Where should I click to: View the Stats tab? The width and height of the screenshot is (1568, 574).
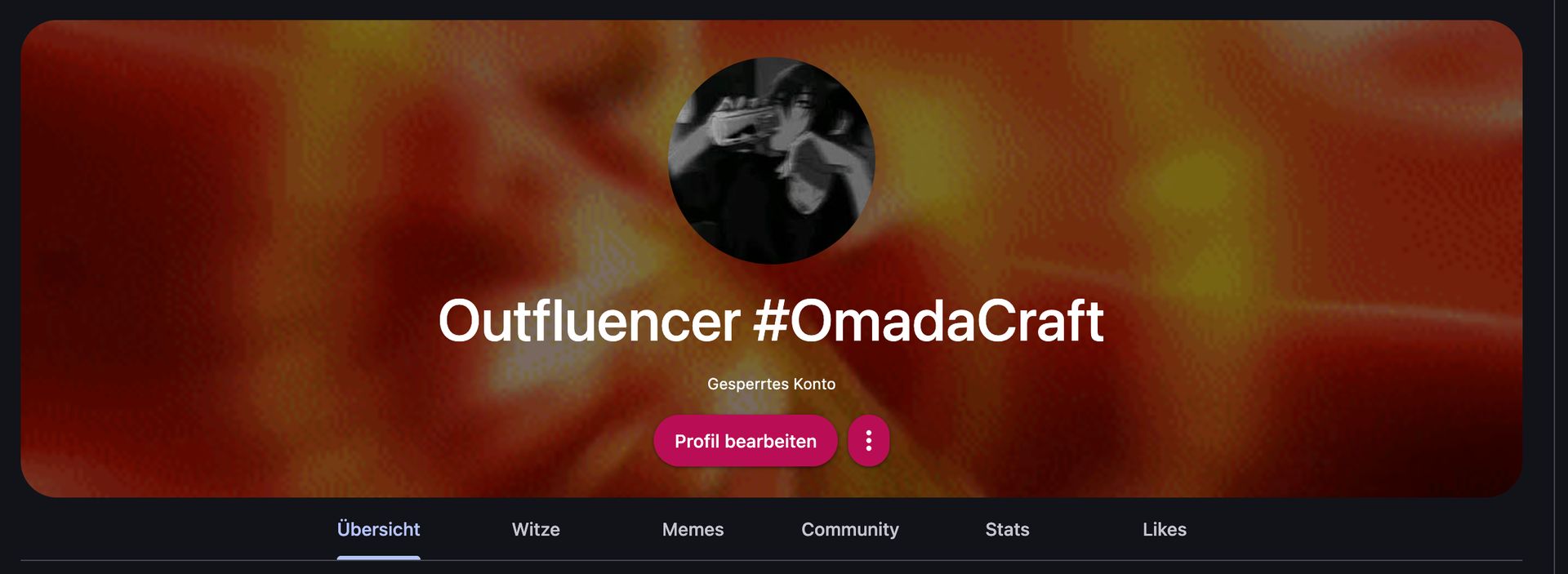click(x=1007, y=530)
